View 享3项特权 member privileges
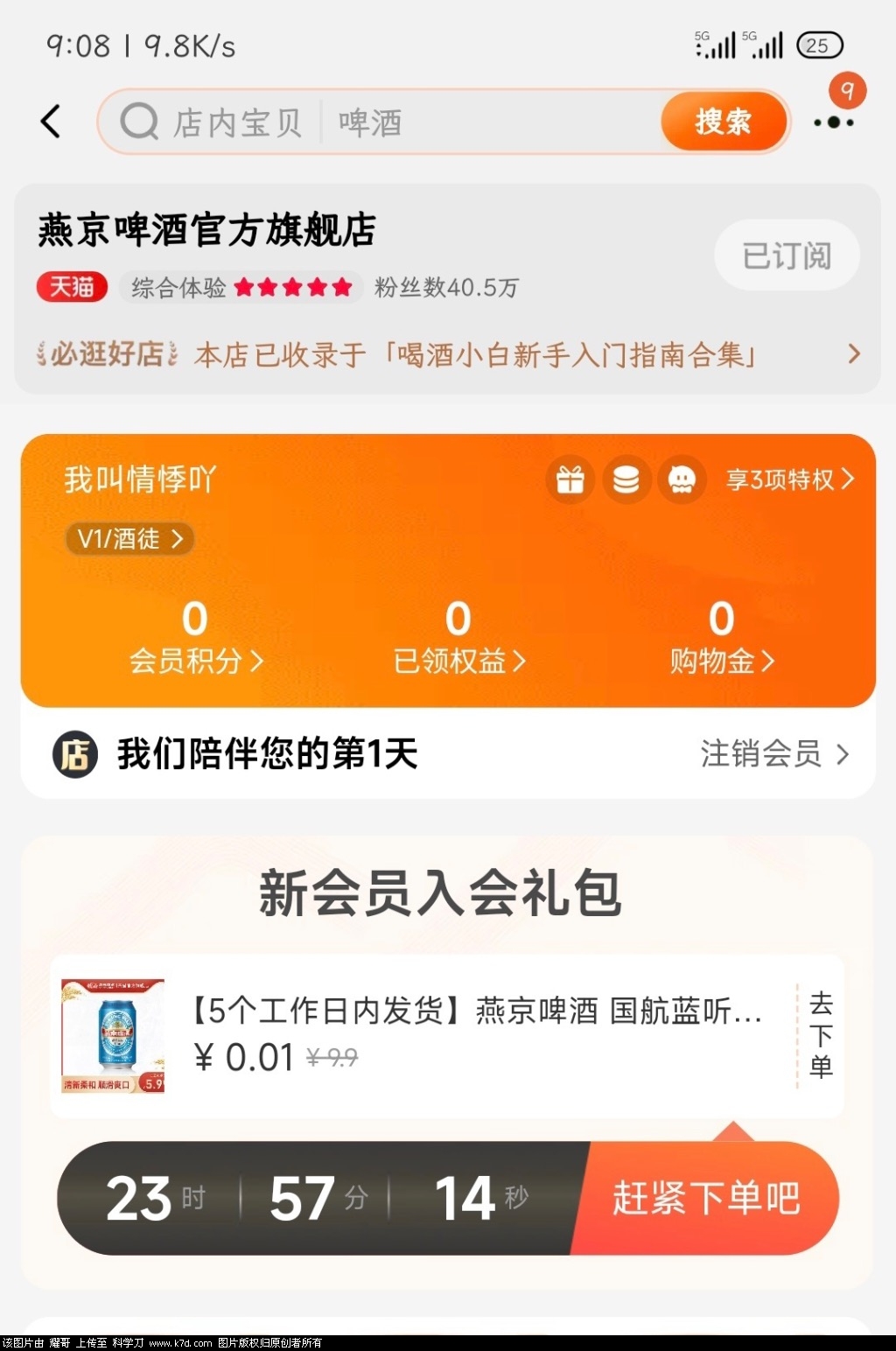This screenshot has height=1351, width=896. (x=788, y=479)
